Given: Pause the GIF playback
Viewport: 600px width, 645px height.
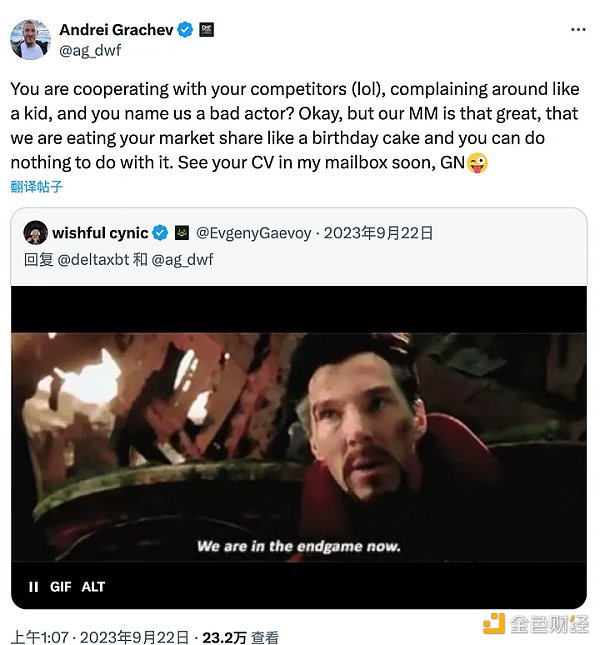Looking at the screenshot, I should pos(33,587).
